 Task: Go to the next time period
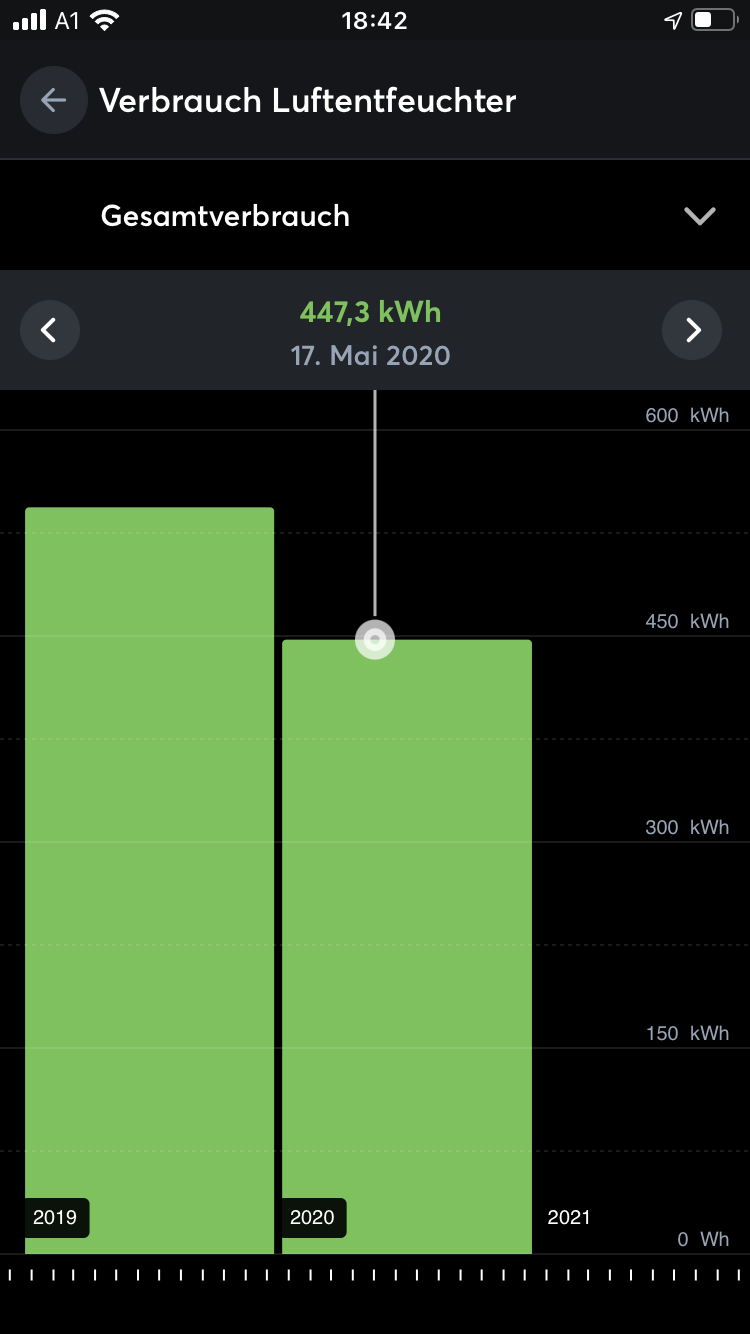(692, 330)
